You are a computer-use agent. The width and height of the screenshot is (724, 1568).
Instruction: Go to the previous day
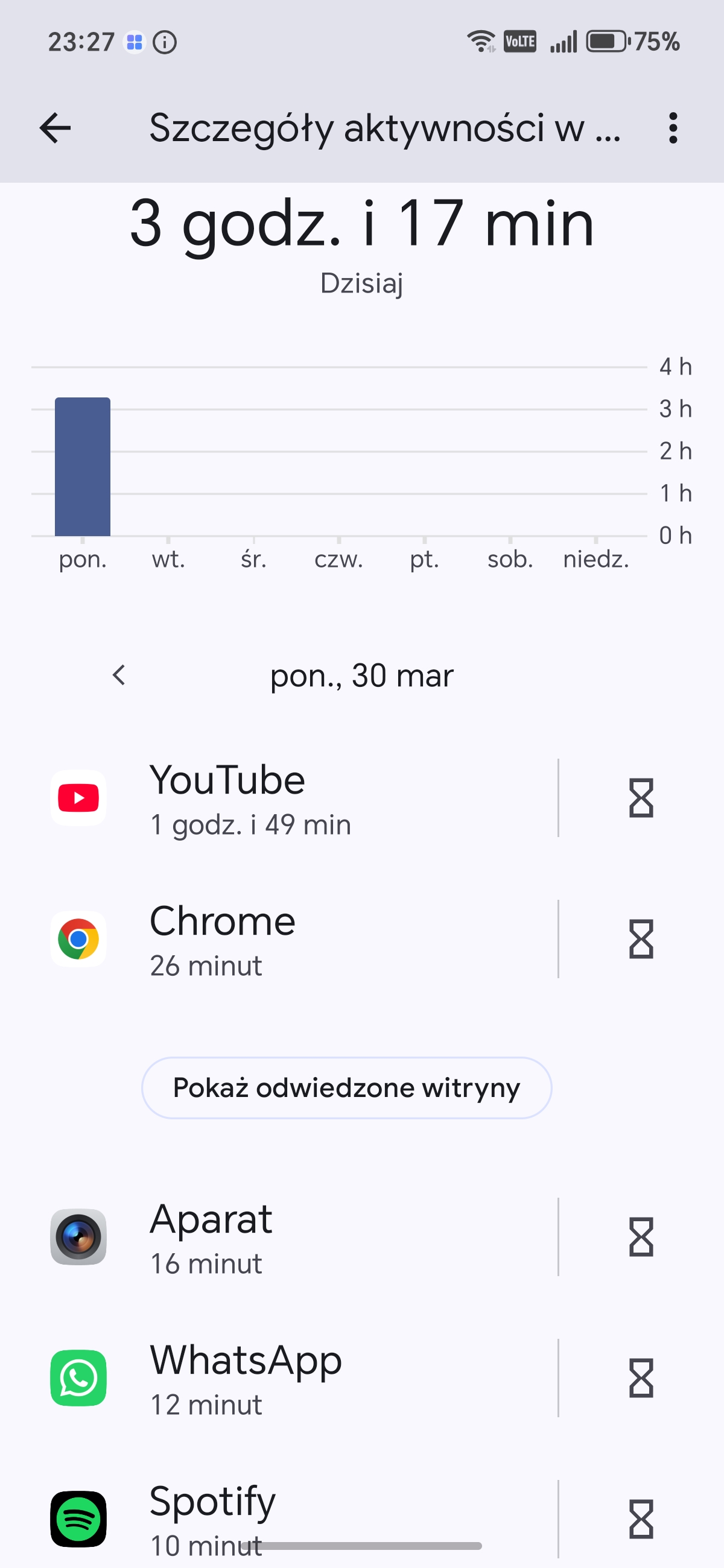point(119,675)
